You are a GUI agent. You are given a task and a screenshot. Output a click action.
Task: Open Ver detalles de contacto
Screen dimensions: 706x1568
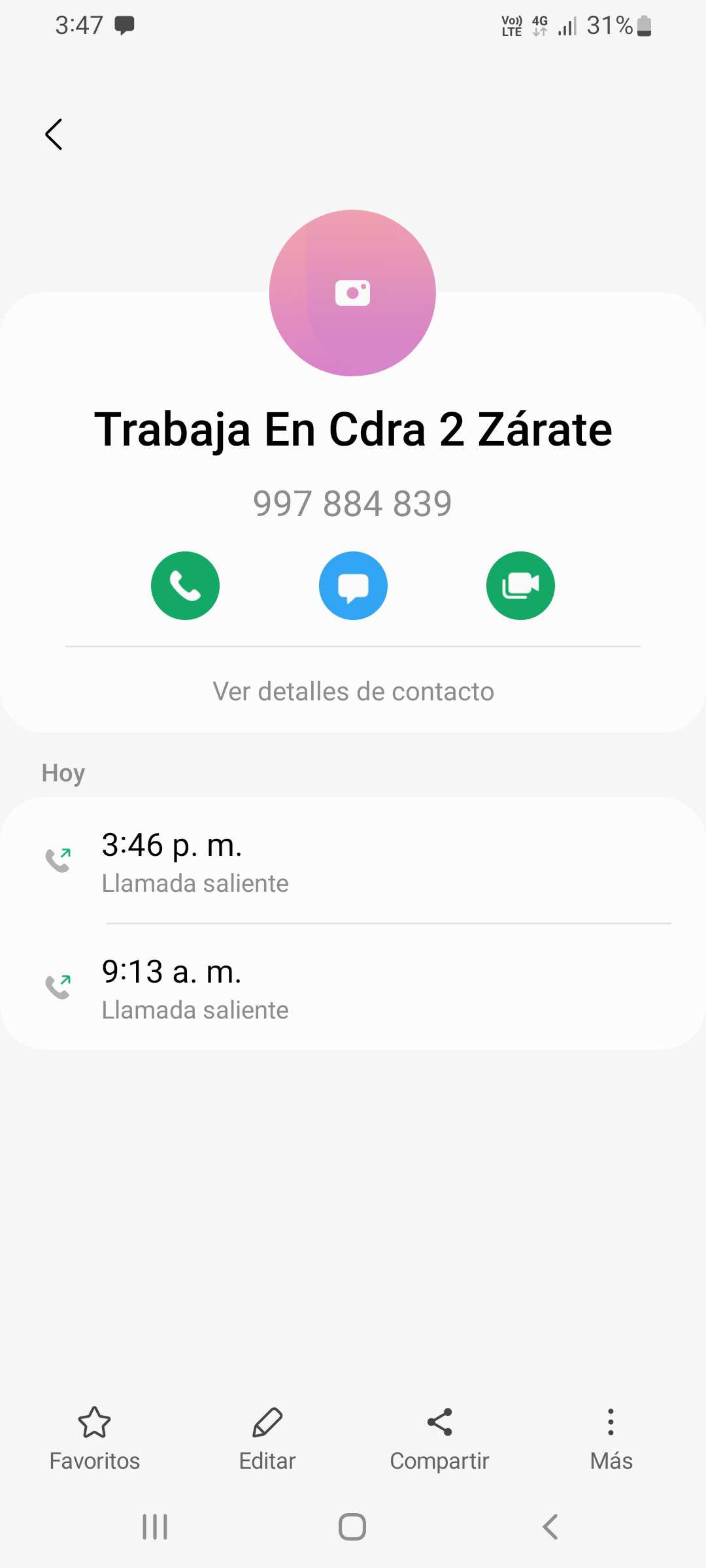[353, 691]
